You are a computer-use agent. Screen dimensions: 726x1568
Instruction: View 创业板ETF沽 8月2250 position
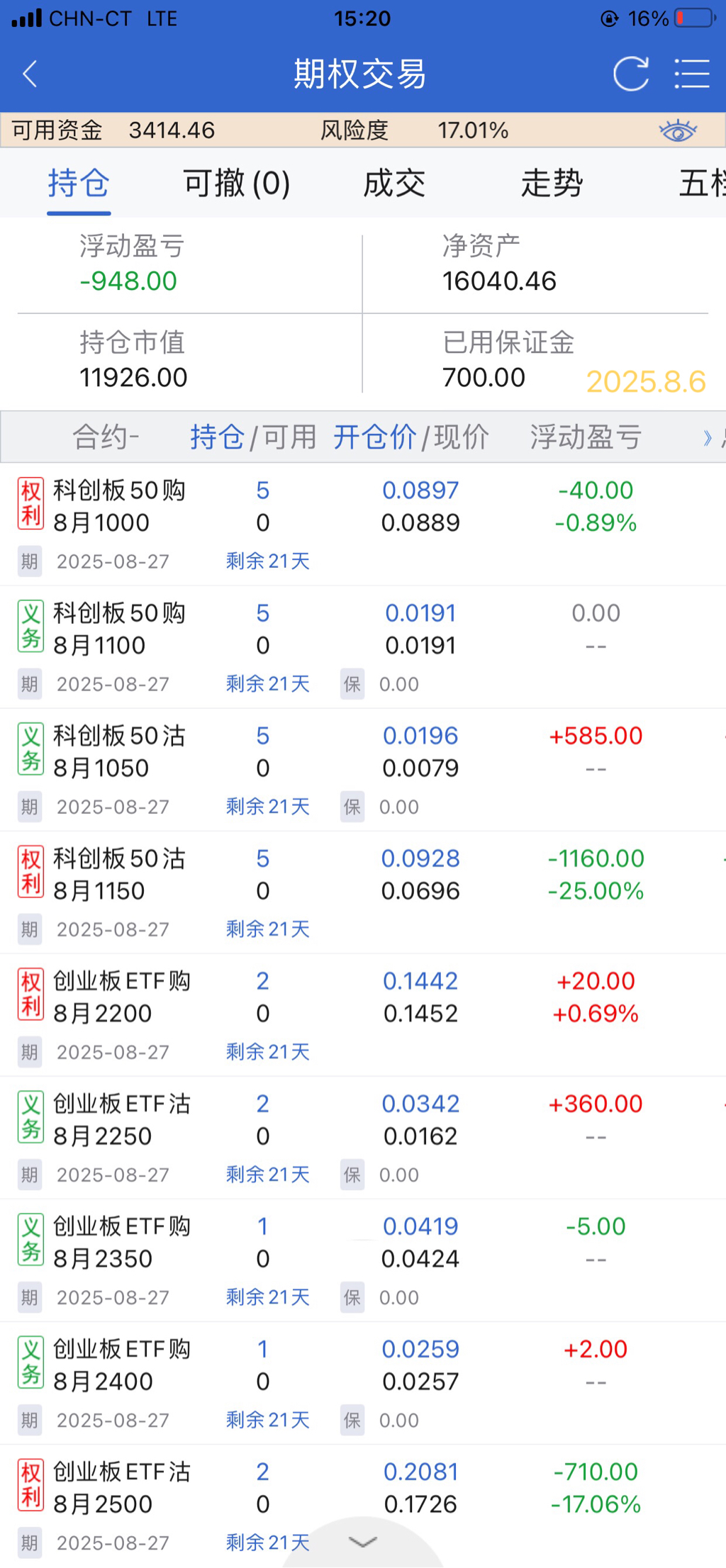[121, 1119]
